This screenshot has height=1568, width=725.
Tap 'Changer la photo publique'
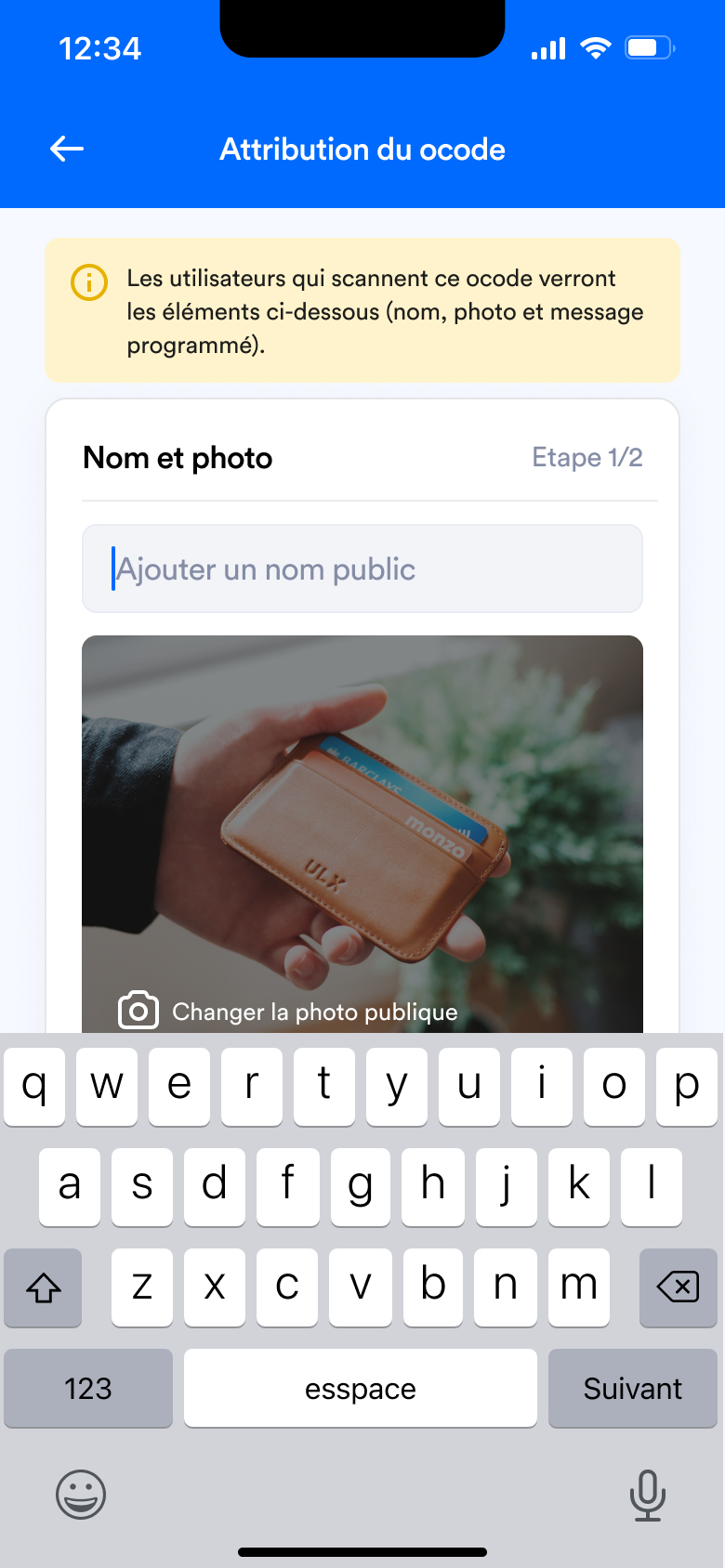click(288, 1011)
